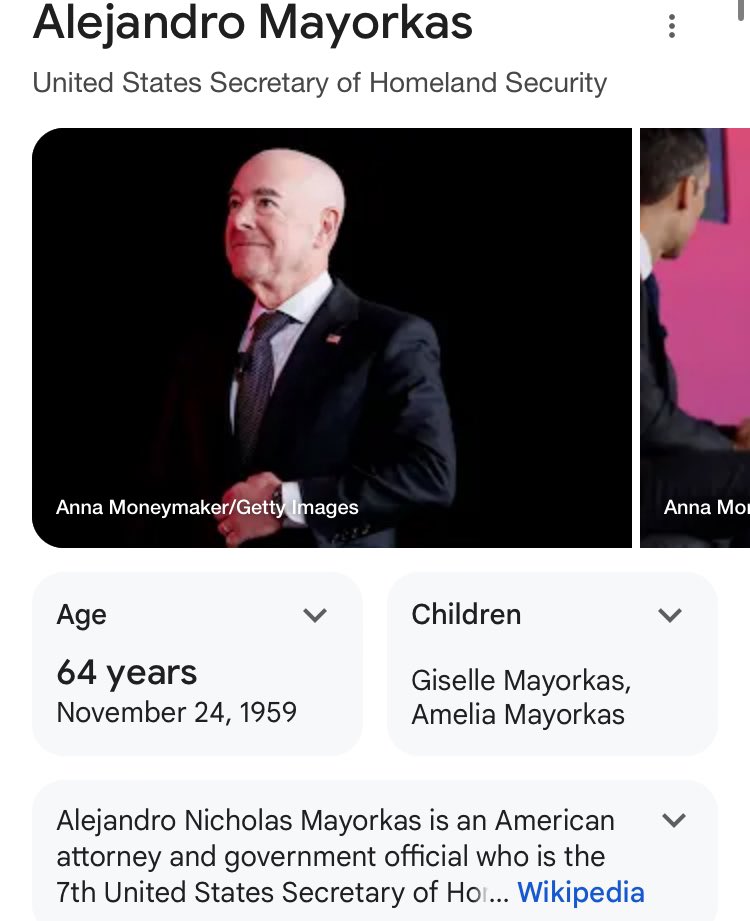Expand the Children card
The width and height of the screenshot is (750, 921).
point(670,615)
